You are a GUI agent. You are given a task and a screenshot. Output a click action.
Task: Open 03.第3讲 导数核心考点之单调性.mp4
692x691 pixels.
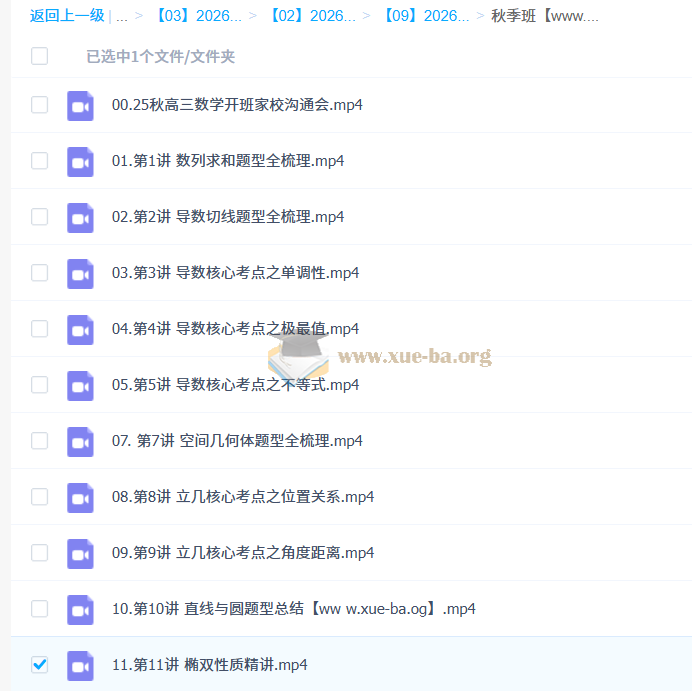[x=235, y=273]
